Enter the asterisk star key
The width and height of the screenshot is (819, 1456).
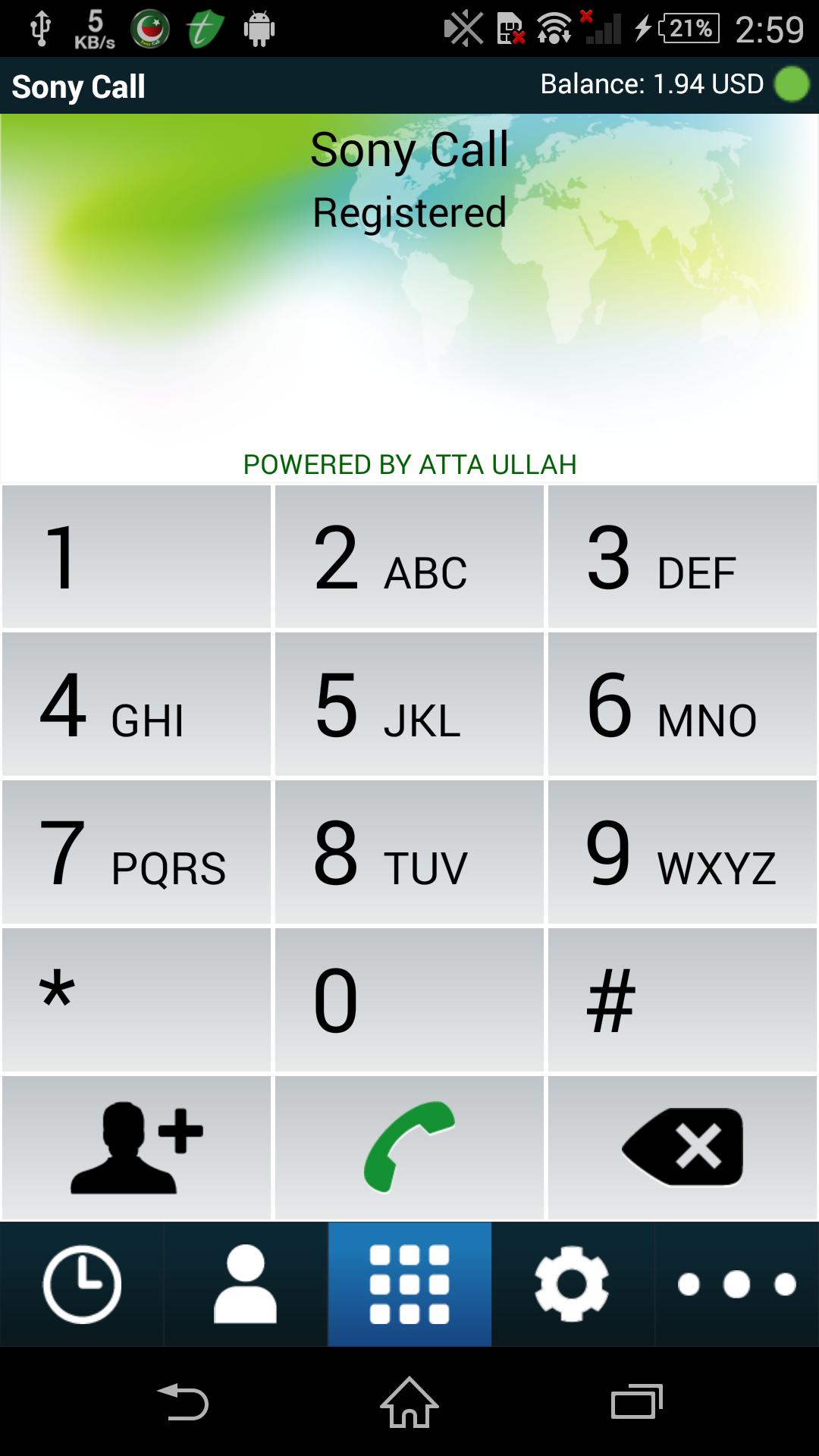[x=136, y=999]
